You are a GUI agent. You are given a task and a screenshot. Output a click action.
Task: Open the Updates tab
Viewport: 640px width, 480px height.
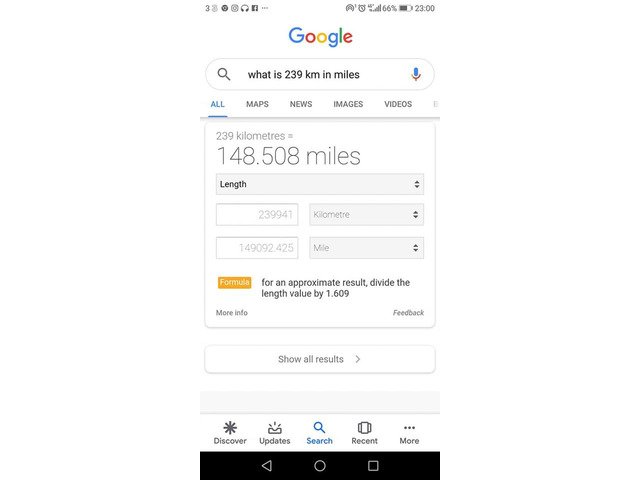(x=275, y=432)
